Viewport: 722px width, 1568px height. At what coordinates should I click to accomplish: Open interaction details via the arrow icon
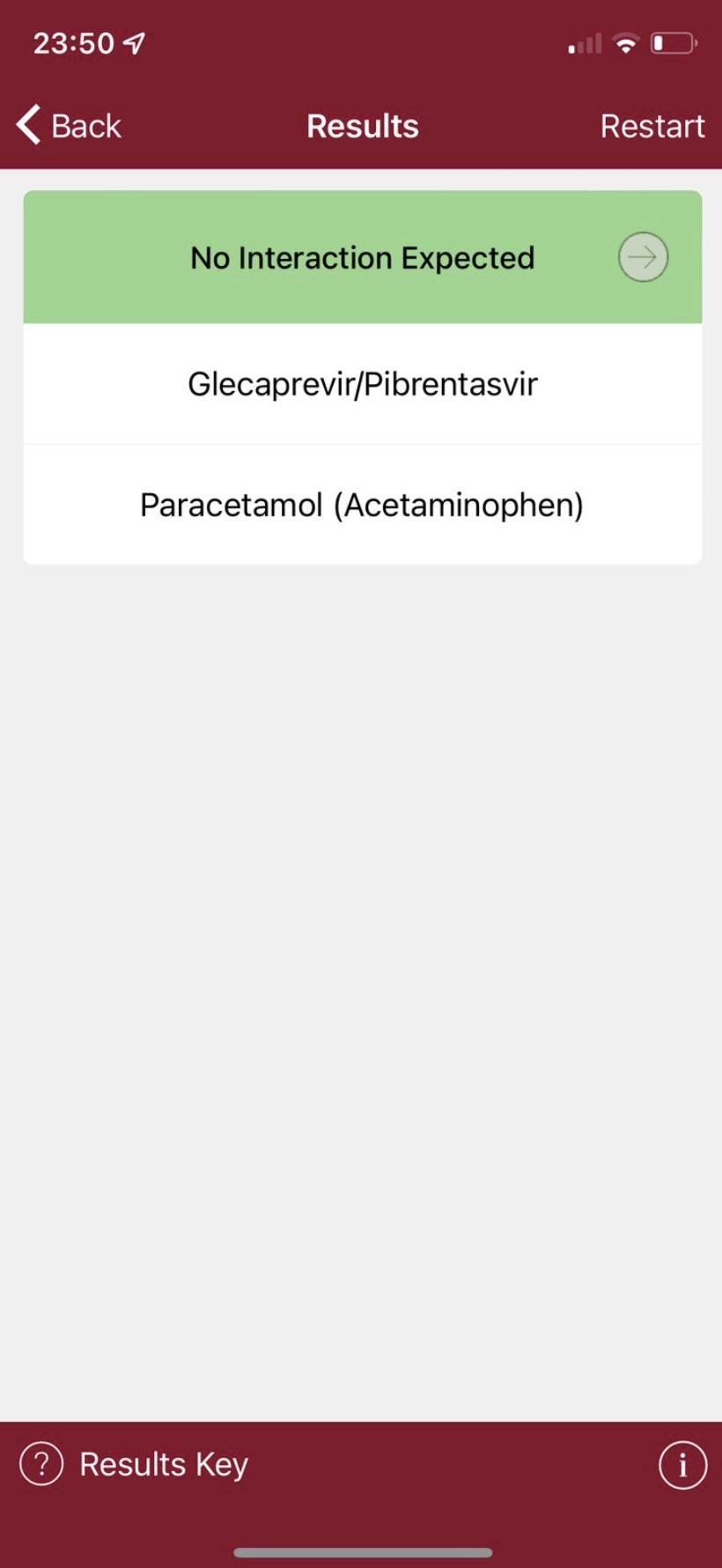point(643,257)
